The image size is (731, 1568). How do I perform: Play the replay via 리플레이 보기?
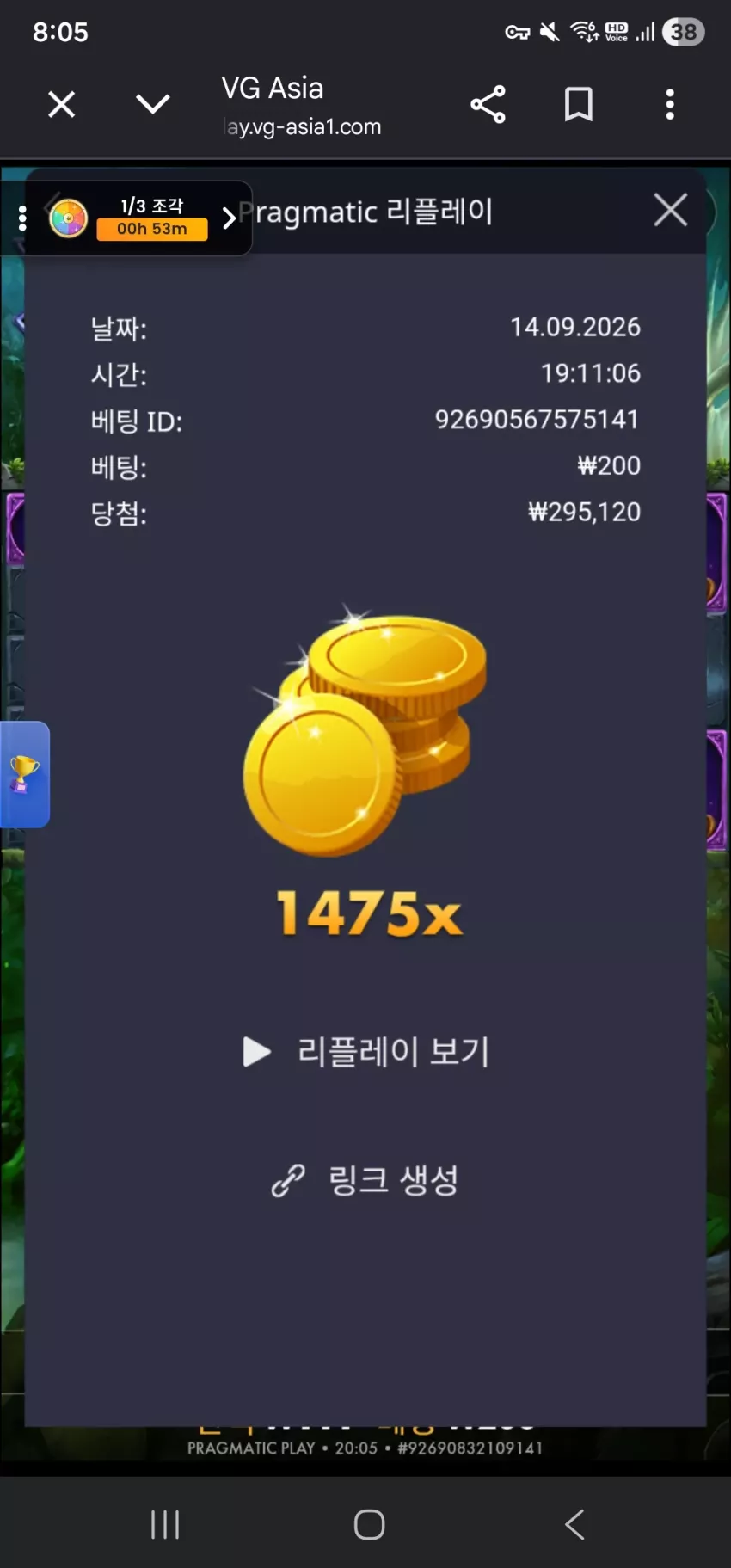point(365,1051)
